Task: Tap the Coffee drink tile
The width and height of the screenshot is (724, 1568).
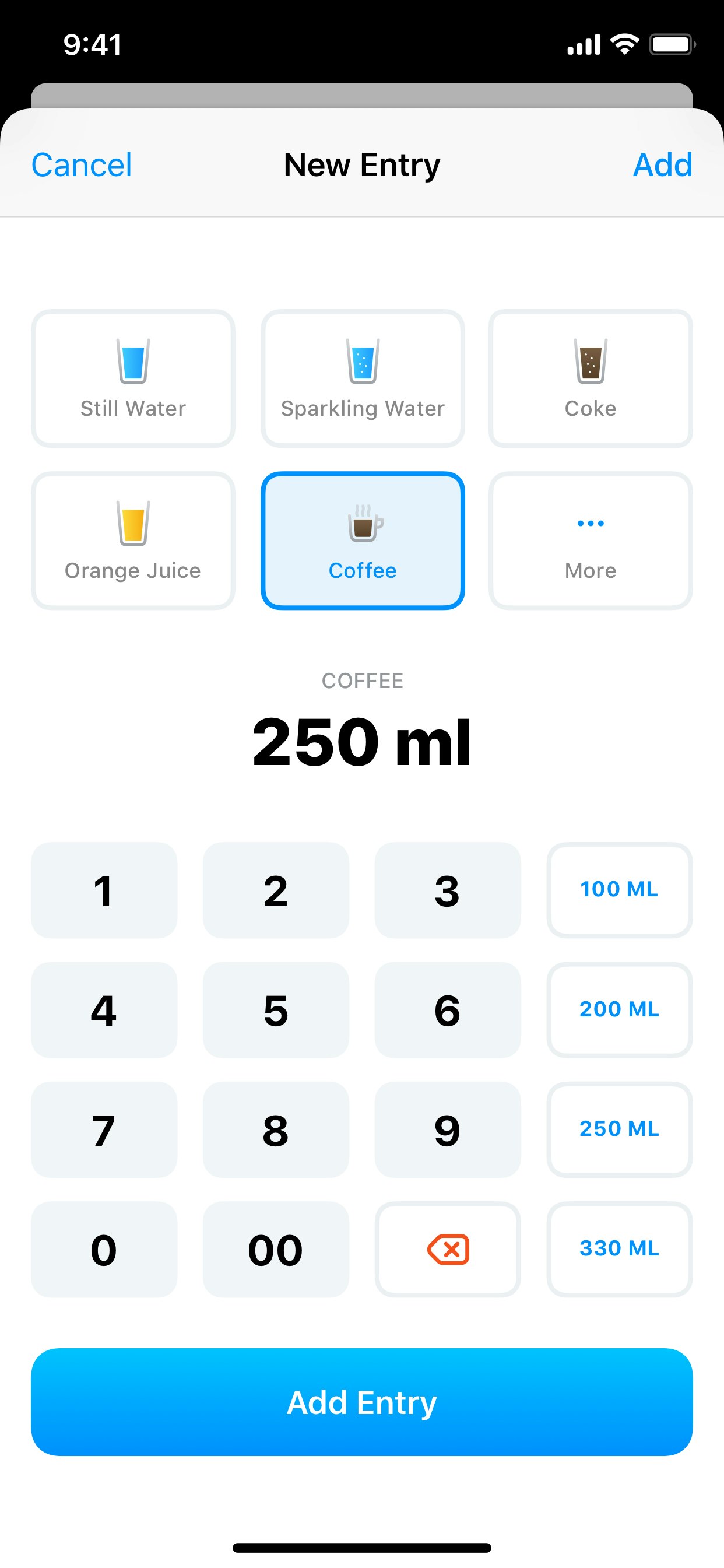Action: pos(363,541)
